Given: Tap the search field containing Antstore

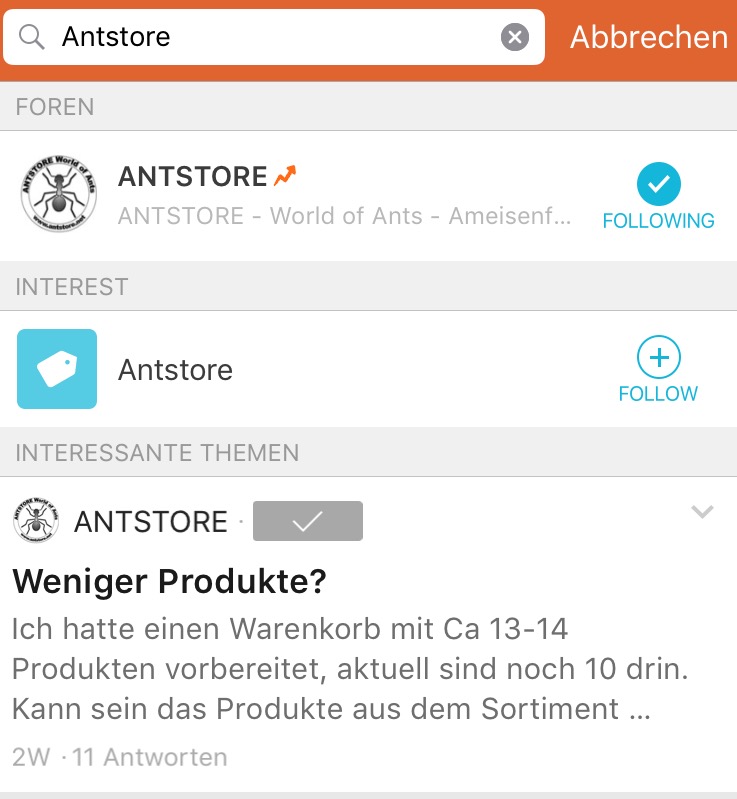Looking at the screenshot, I should tap(270, 38).
